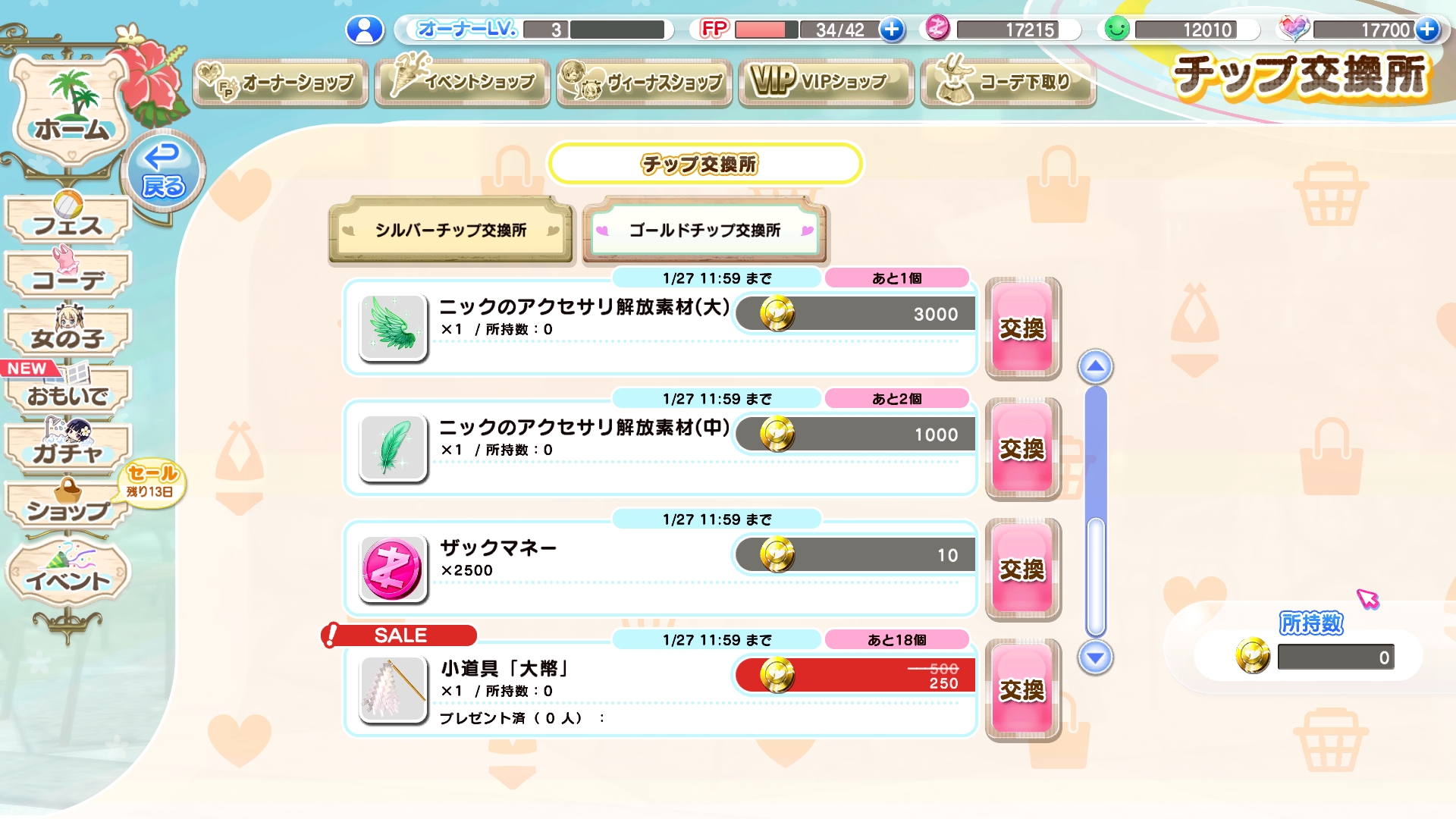The height and width of the screenshot is (819, 1456).
Task: Switch to VIPショップ tab
Action: (827, 82)
